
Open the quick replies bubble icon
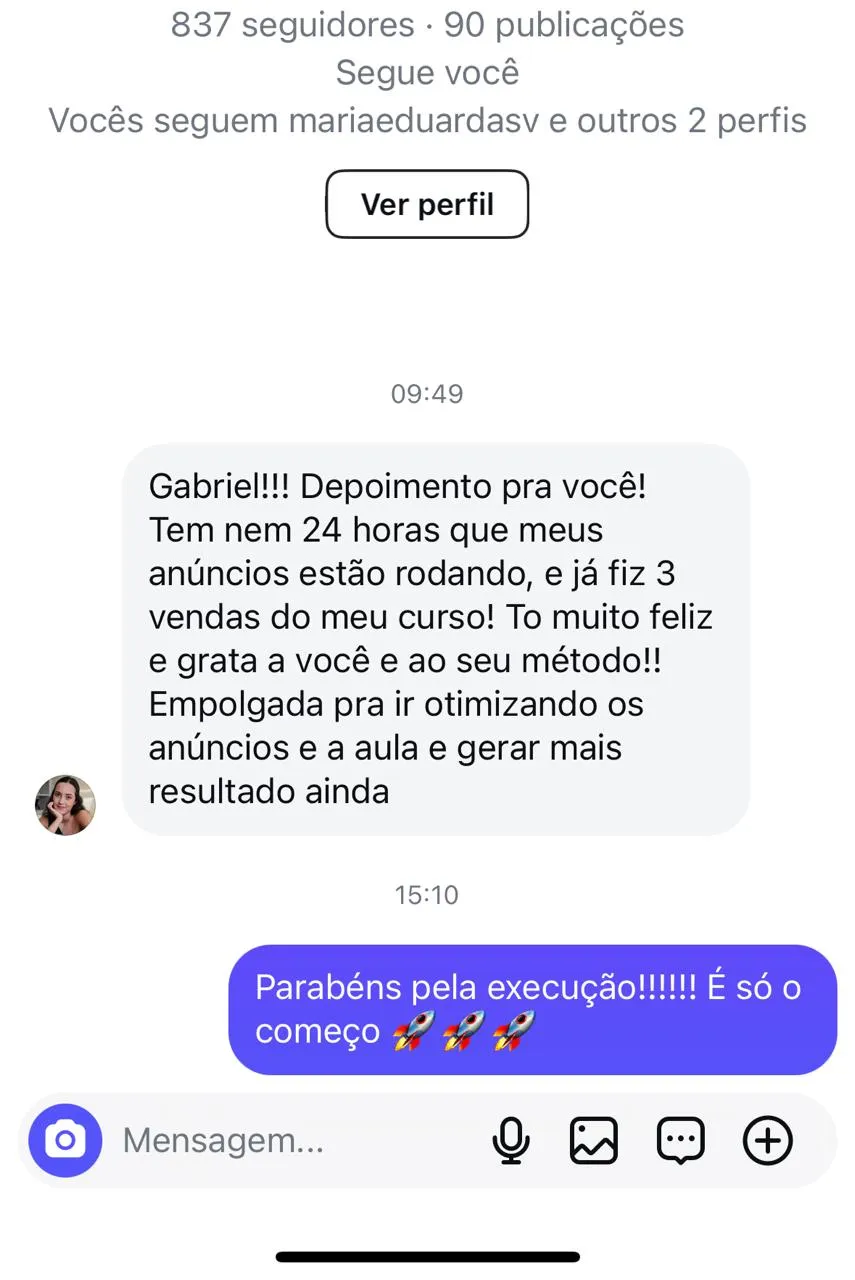coord(680,1140)
